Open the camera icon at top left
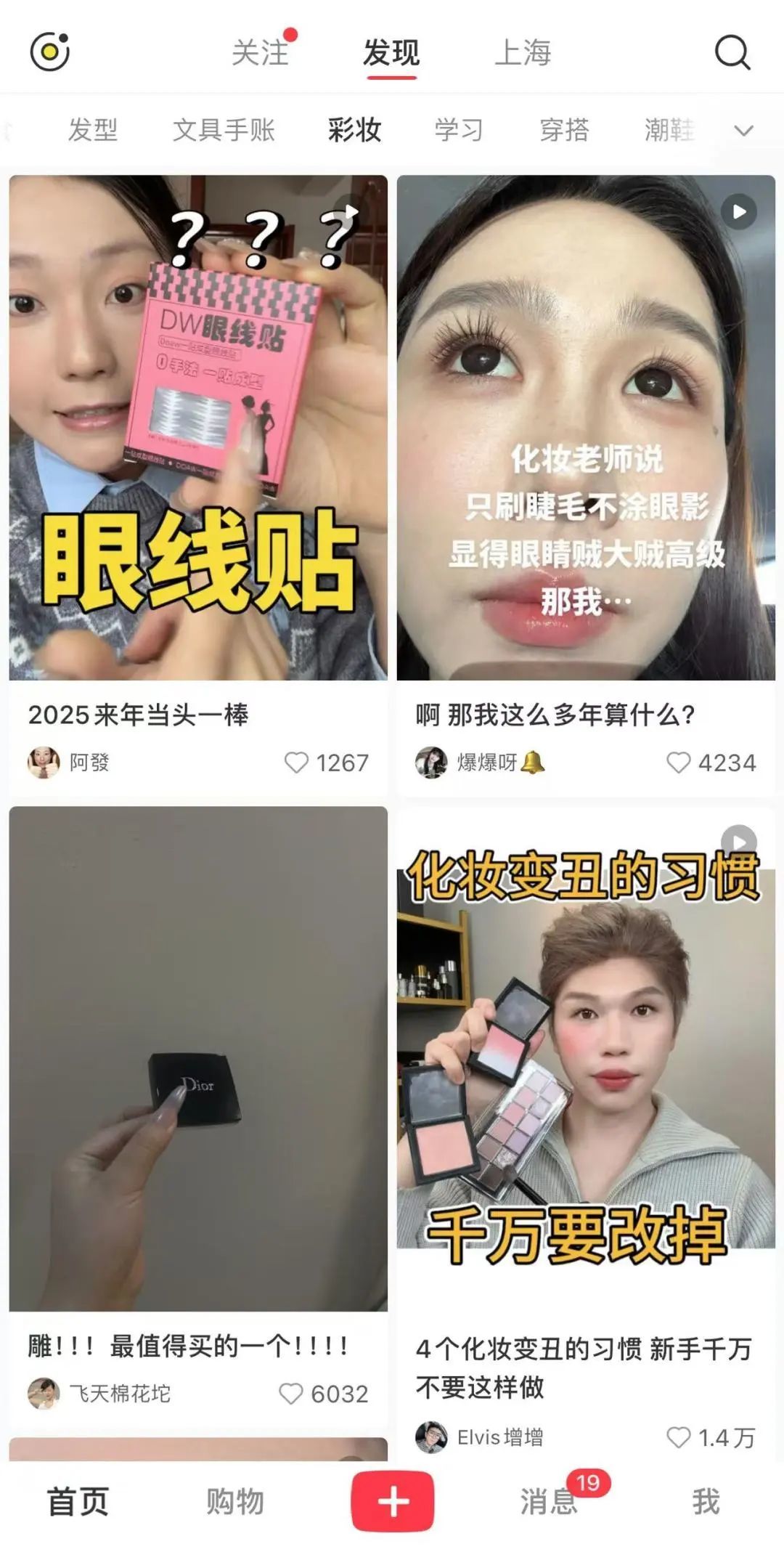Viewport: 784px width, 1552px height. [x=50, y=52]
